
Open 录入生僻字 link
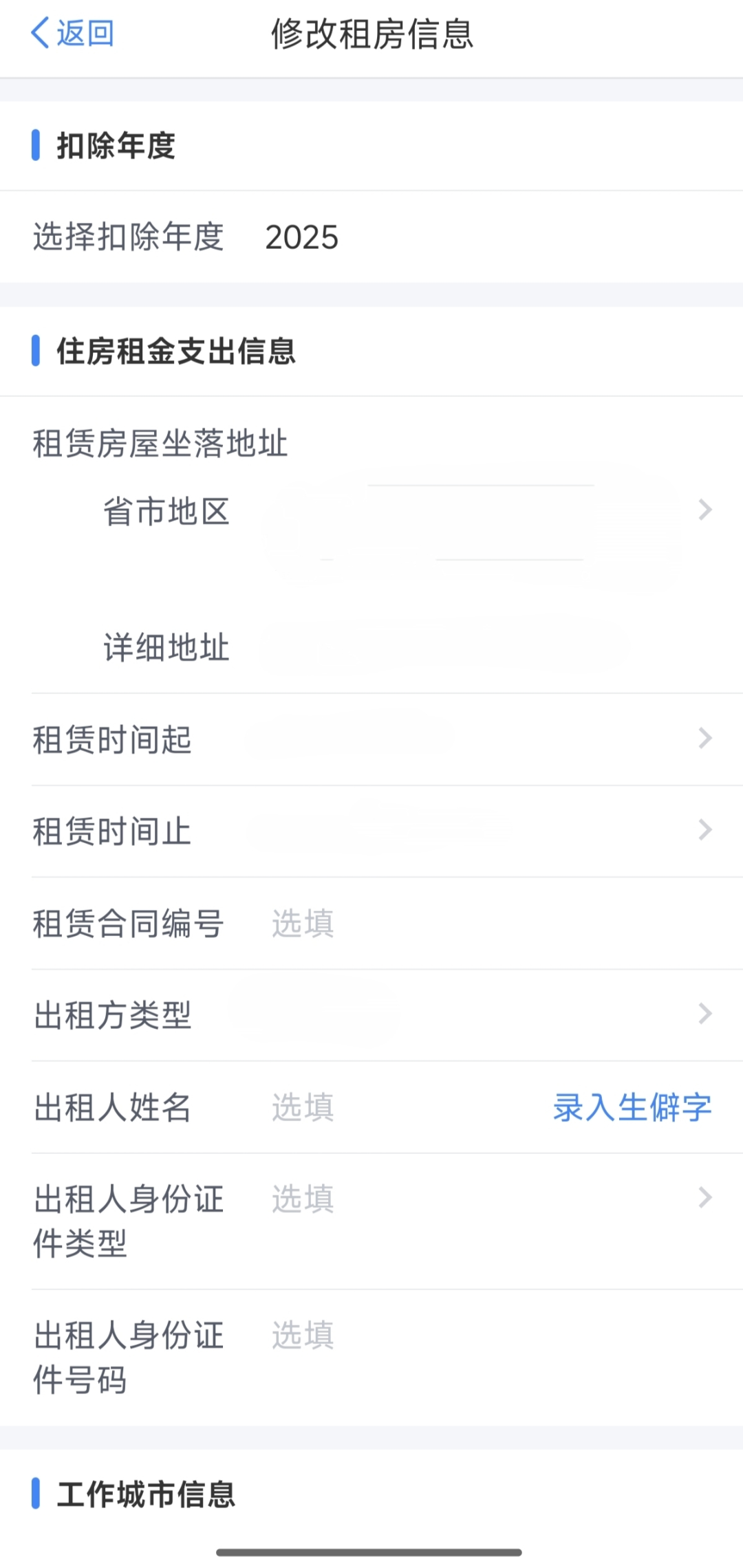[x=632, y=1107]
